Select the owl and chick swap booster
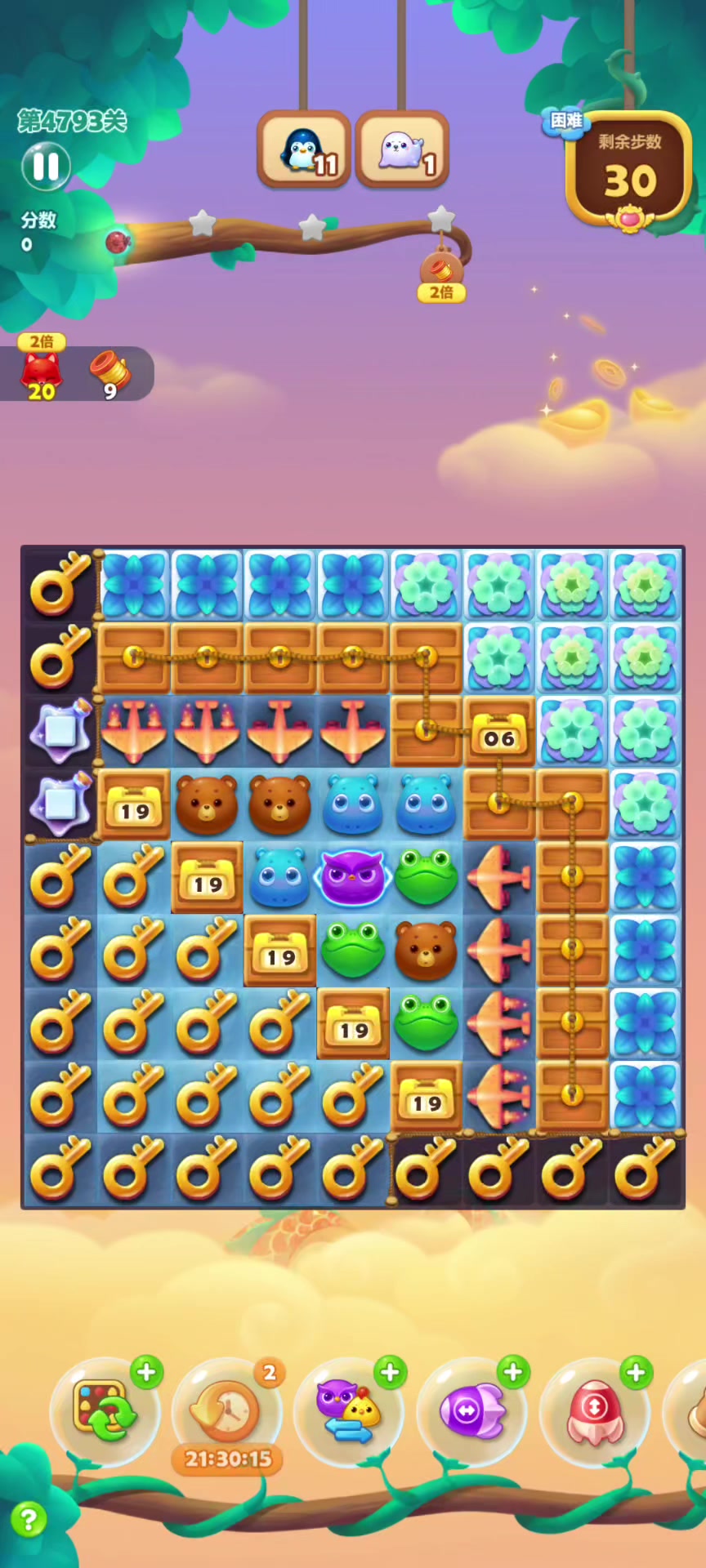 [x=349, y=1412]
